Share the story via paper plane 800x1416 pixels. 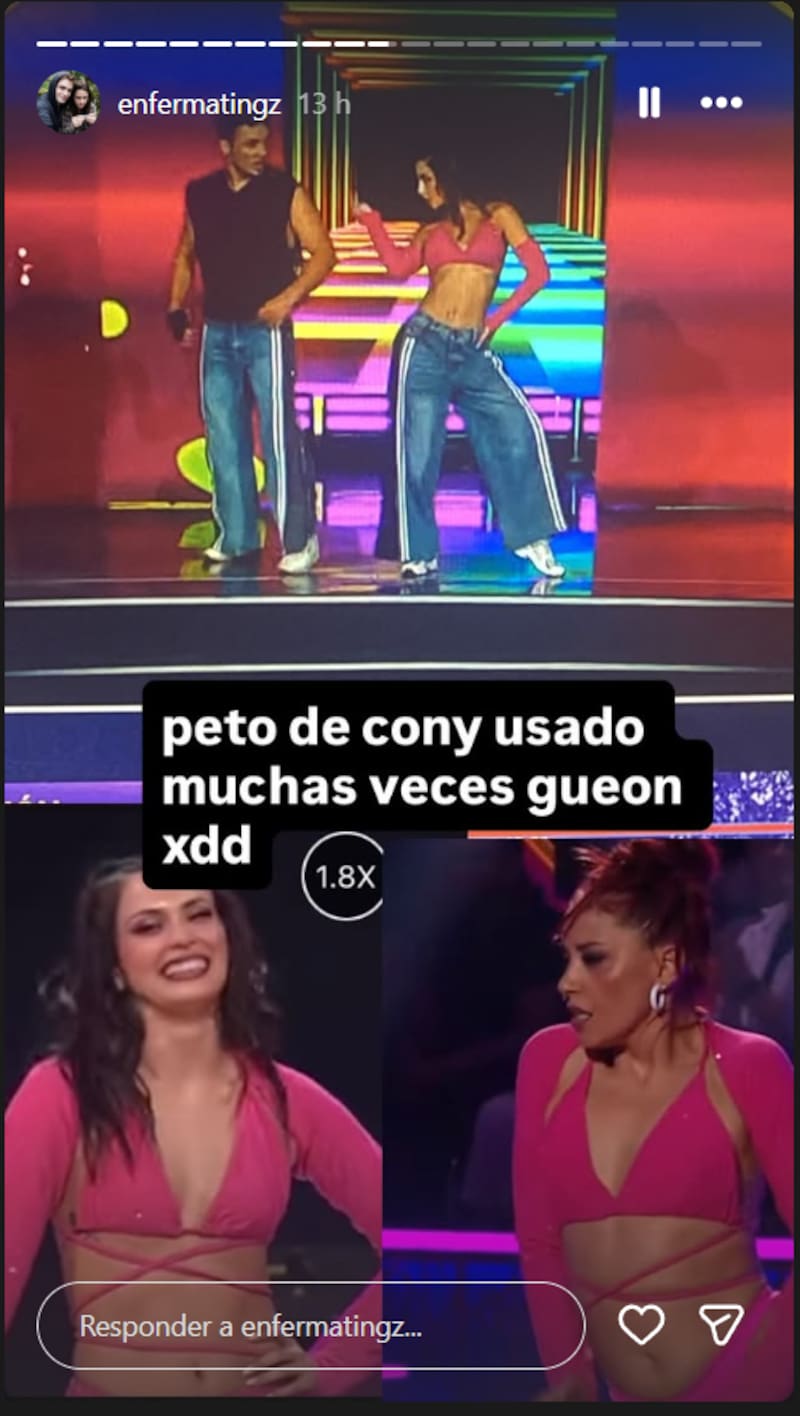click(x=720, y=1325)
